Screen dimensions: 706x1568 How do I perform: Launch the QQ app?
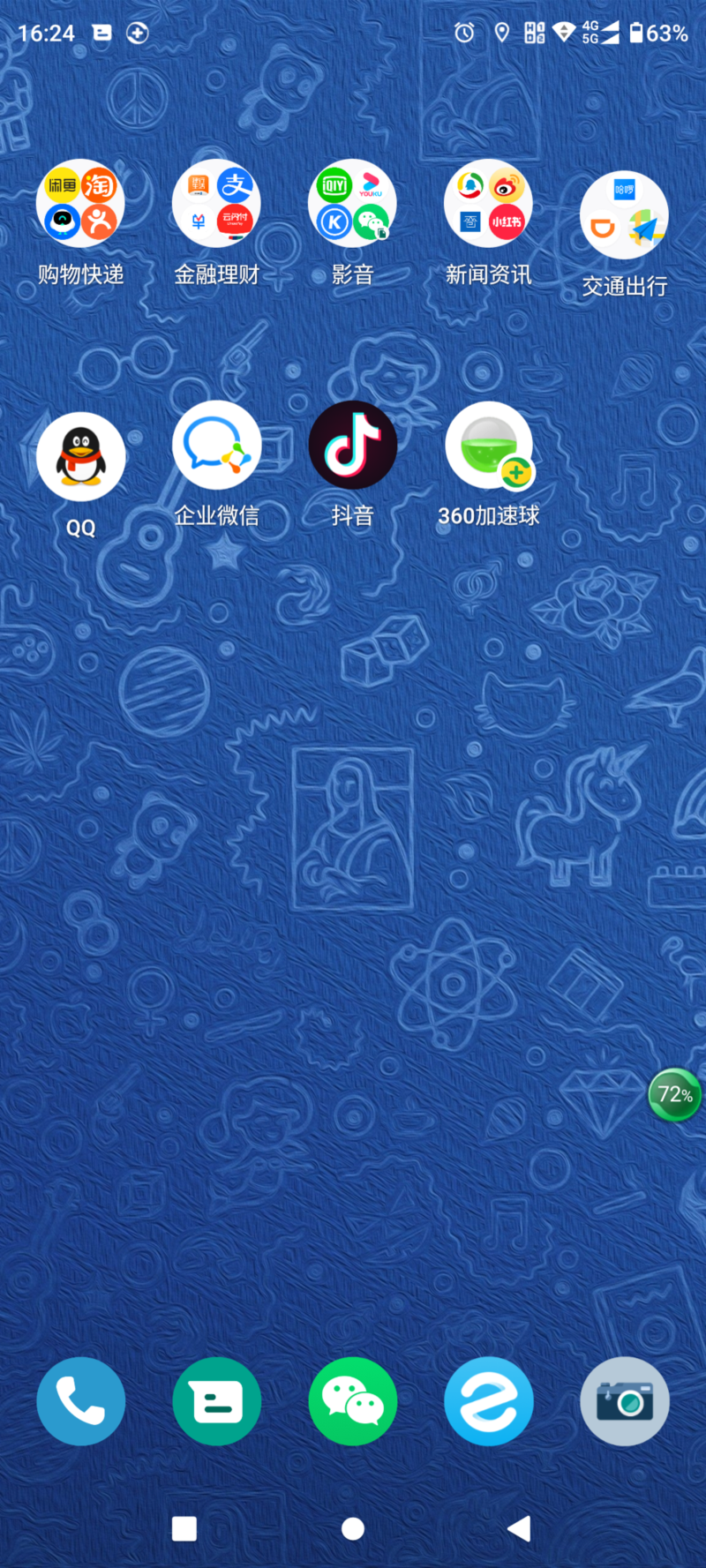(80, 457)
